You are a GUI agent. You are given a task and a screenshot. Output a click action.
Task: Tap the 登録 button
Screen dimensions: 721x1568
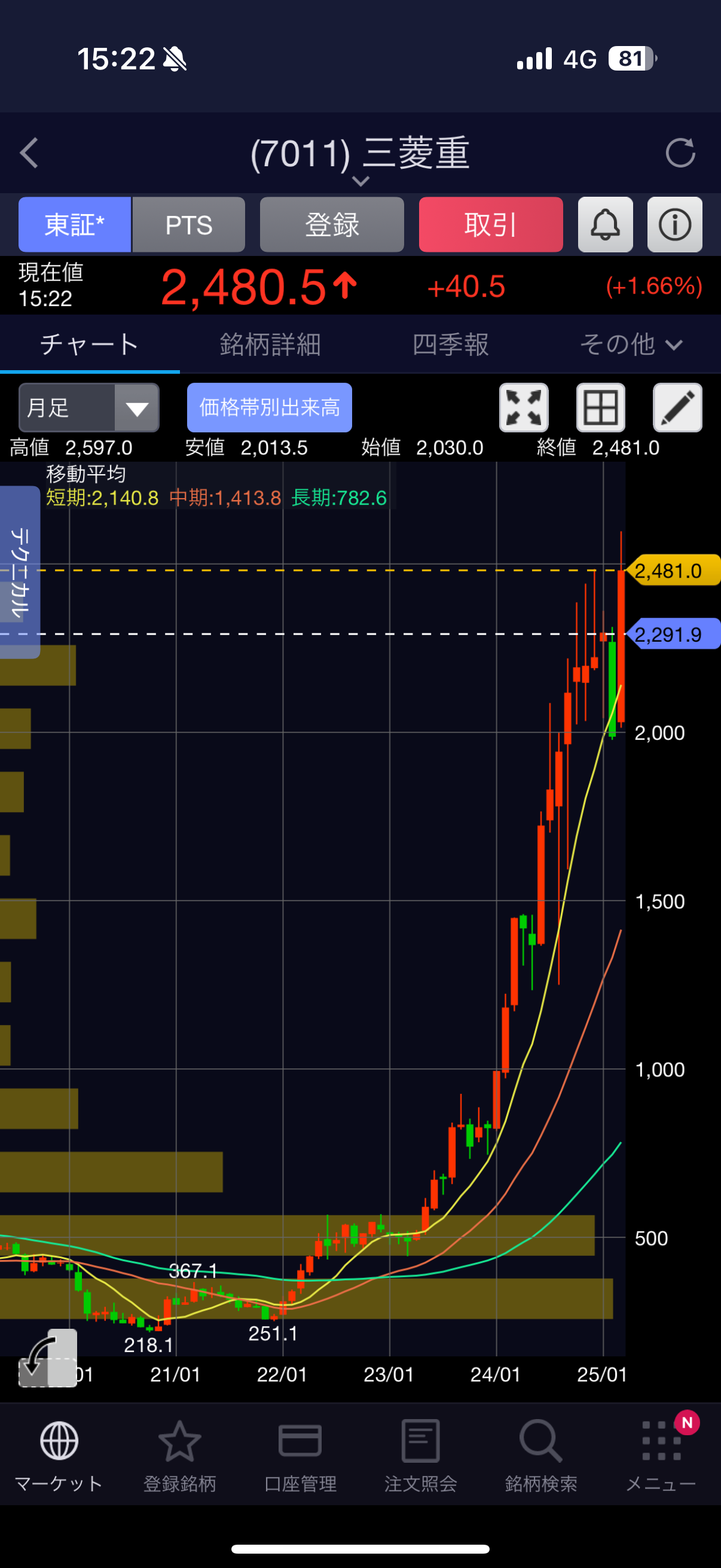point(332,225)
